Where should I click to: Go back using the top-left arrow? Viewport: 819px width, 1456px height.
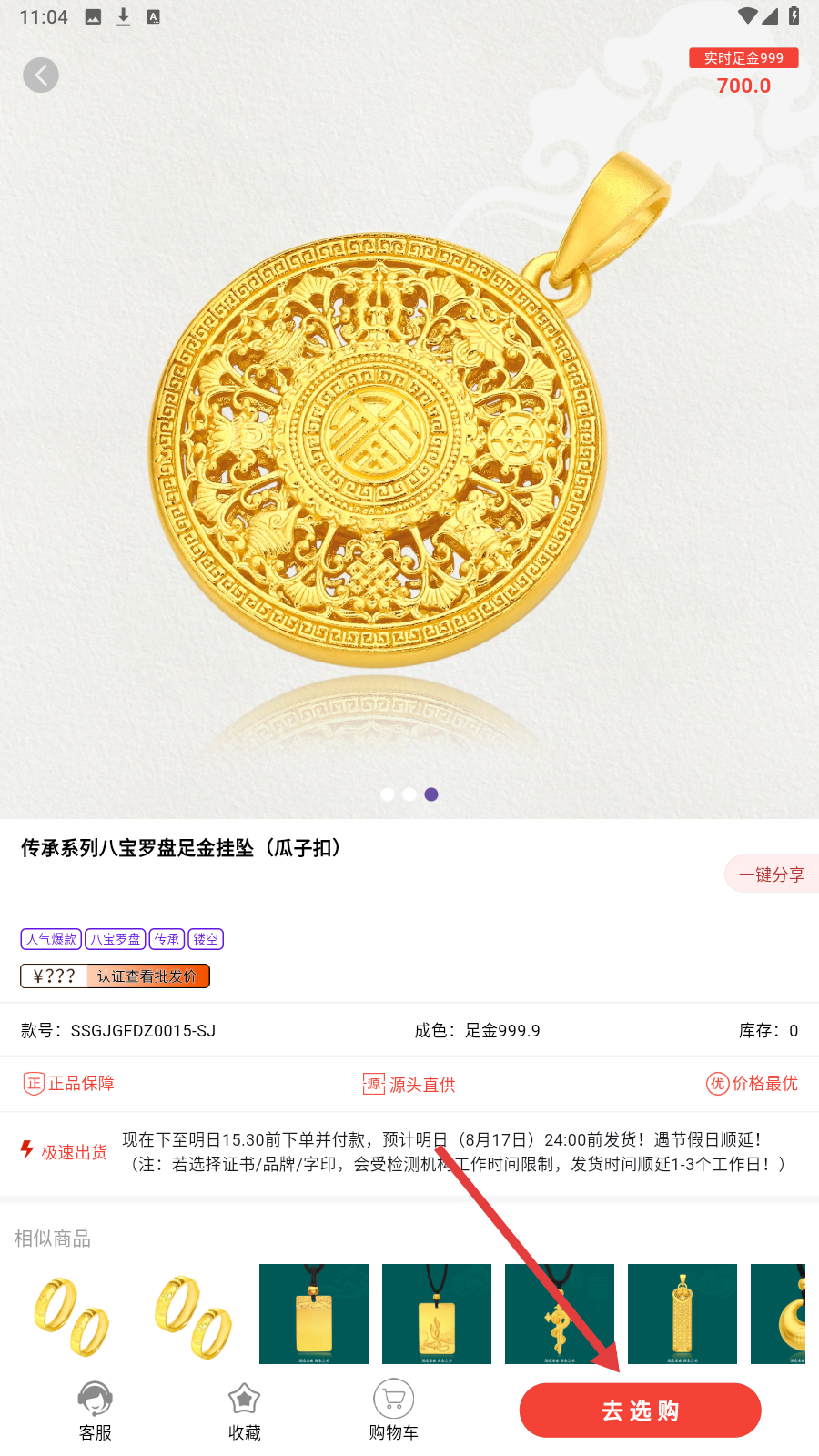click(x=41, y=76)
